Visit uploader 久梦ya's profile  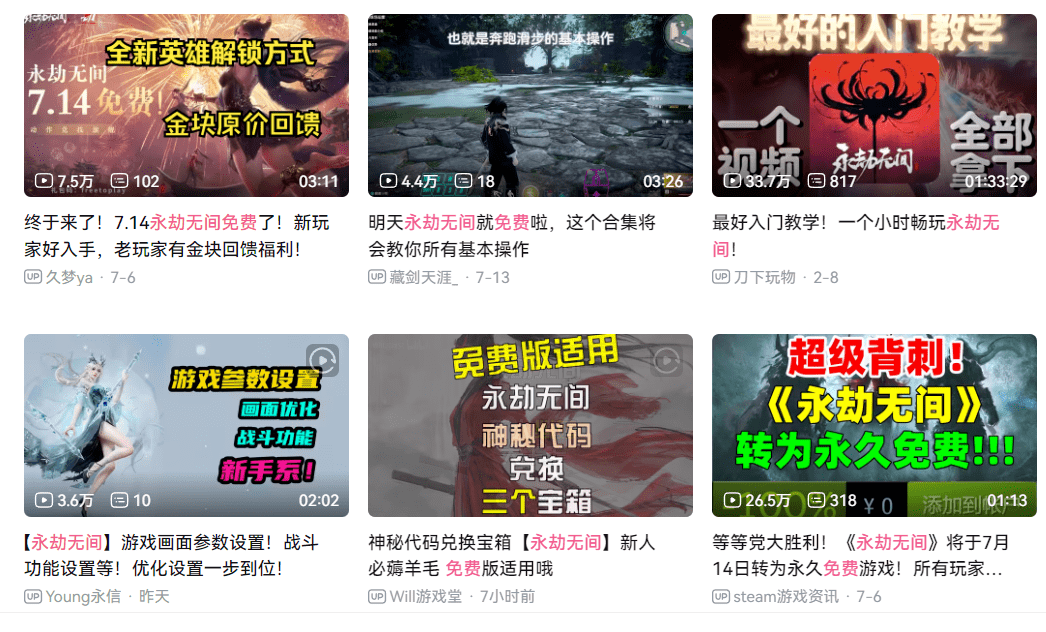pyautogui.click(x=68, y=277)
